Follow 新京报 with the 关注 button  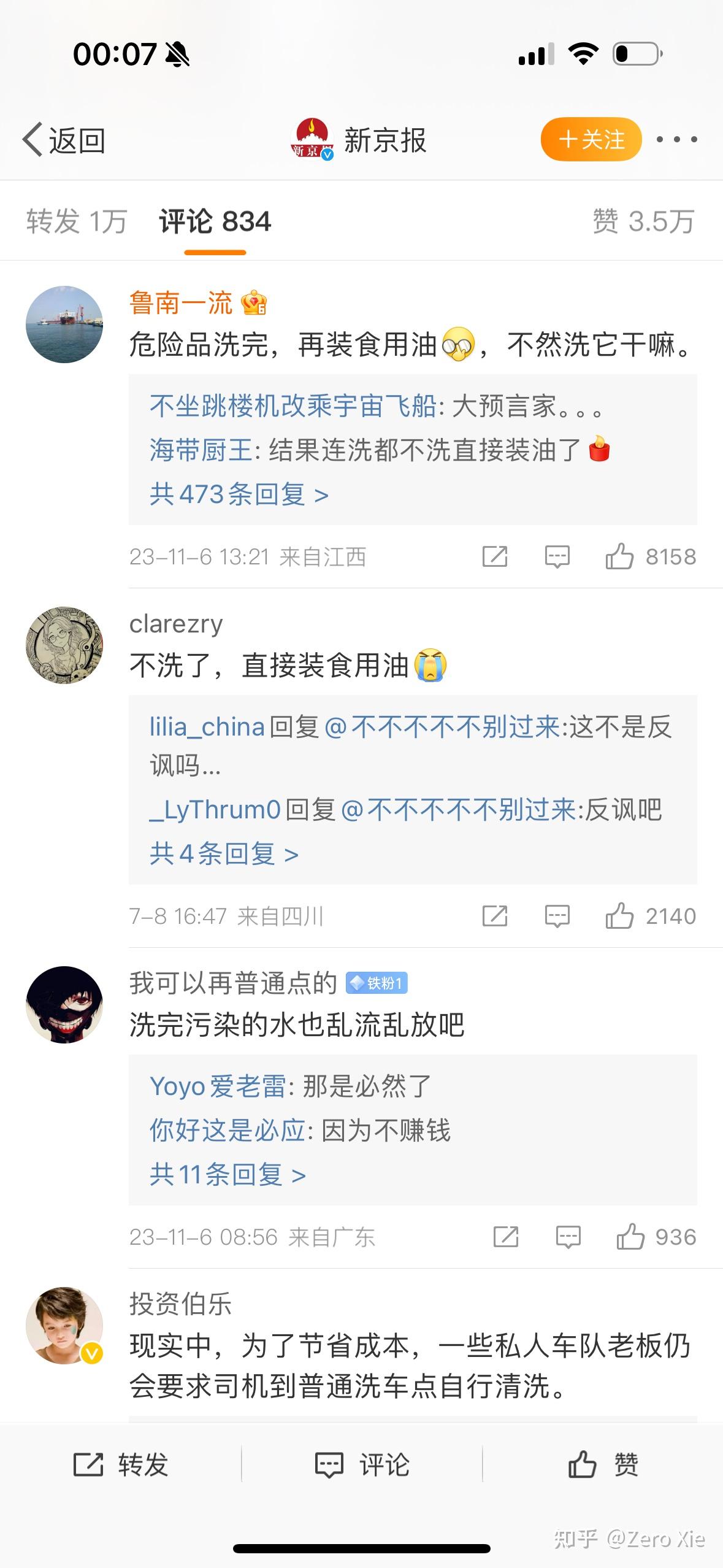[x=591, y=139]
